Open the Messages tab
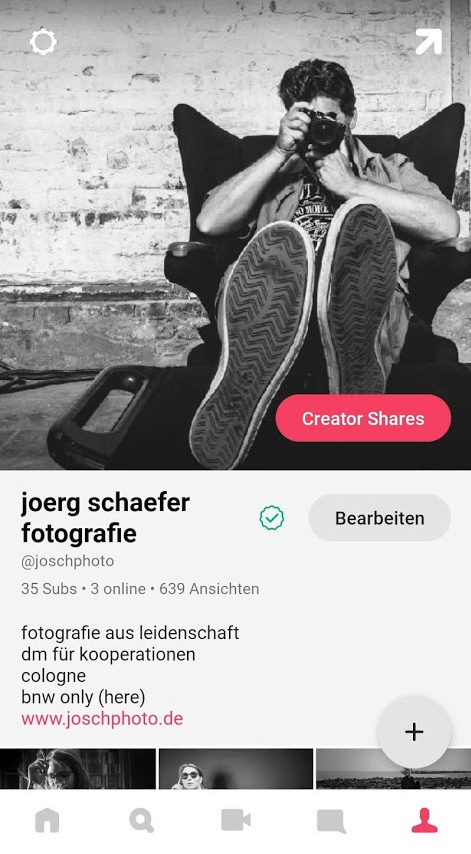The image size is (471, 854). 331,821
